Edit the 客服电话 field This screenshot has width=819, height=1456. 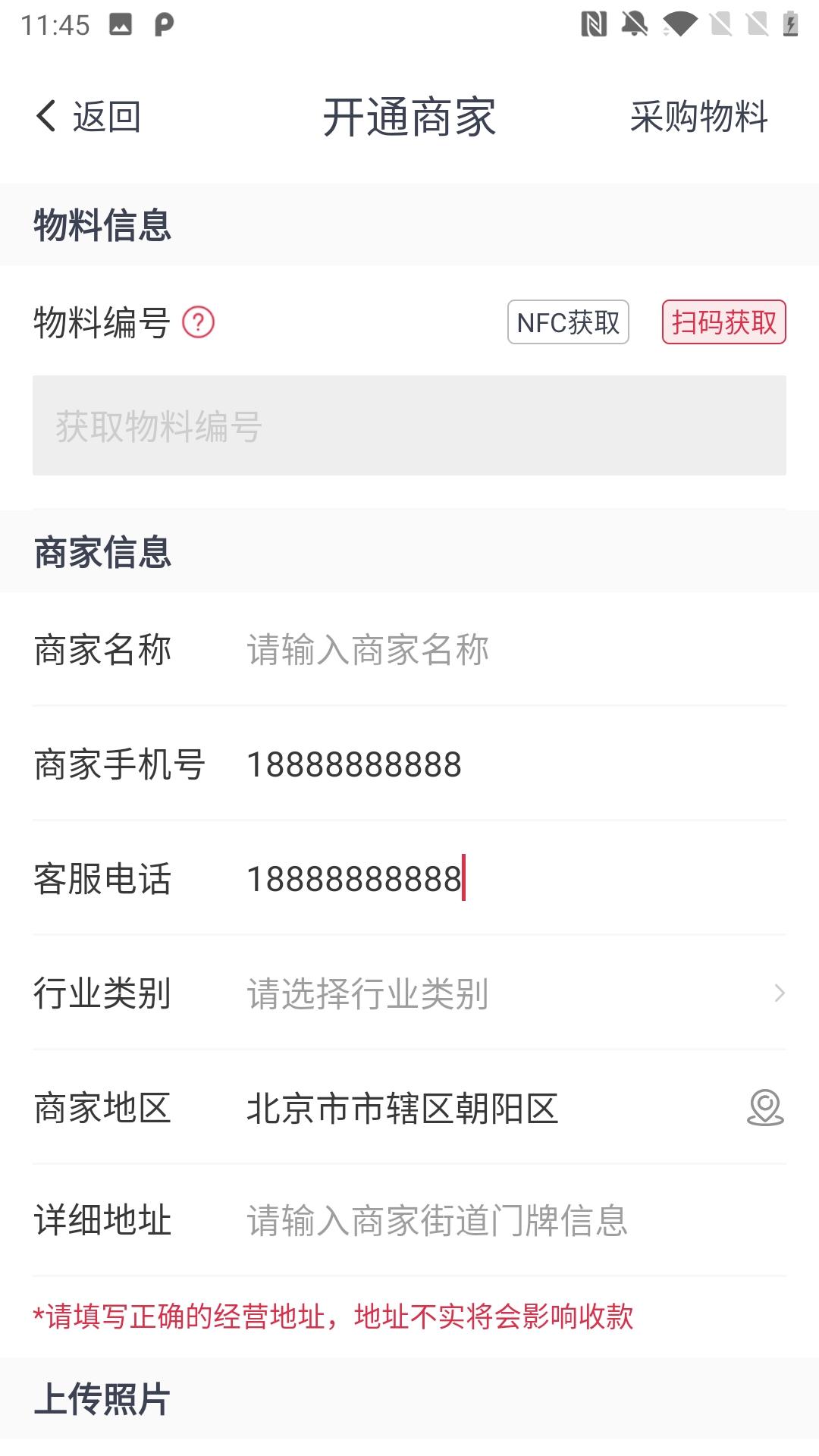coord(500,879)
